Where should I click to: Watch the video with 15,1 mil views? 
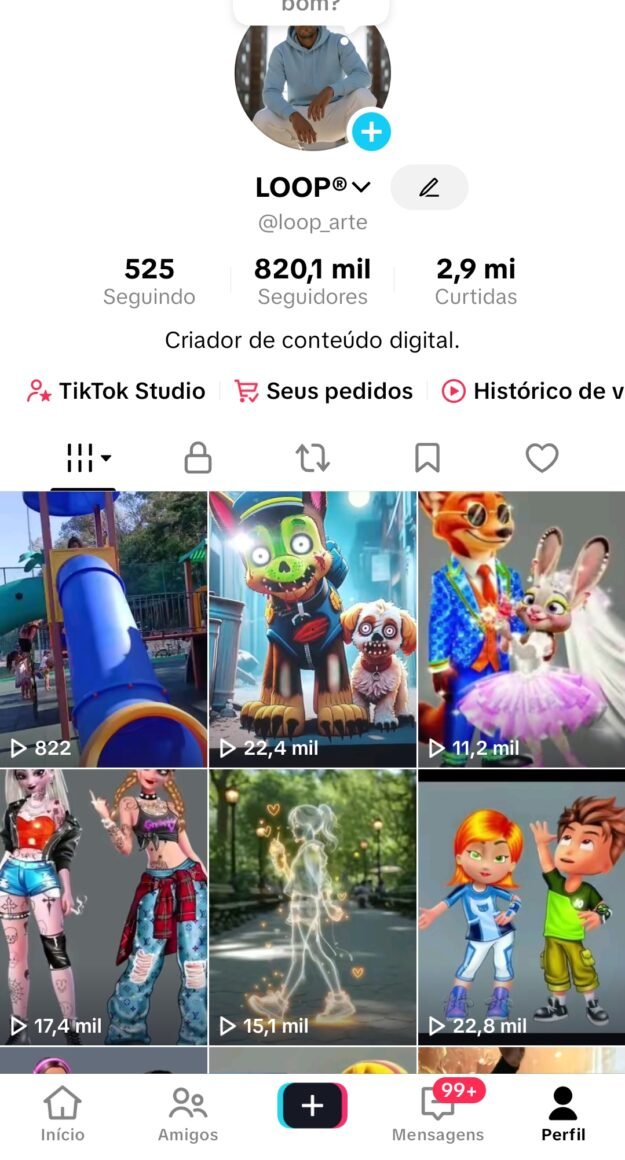[312, 906]
